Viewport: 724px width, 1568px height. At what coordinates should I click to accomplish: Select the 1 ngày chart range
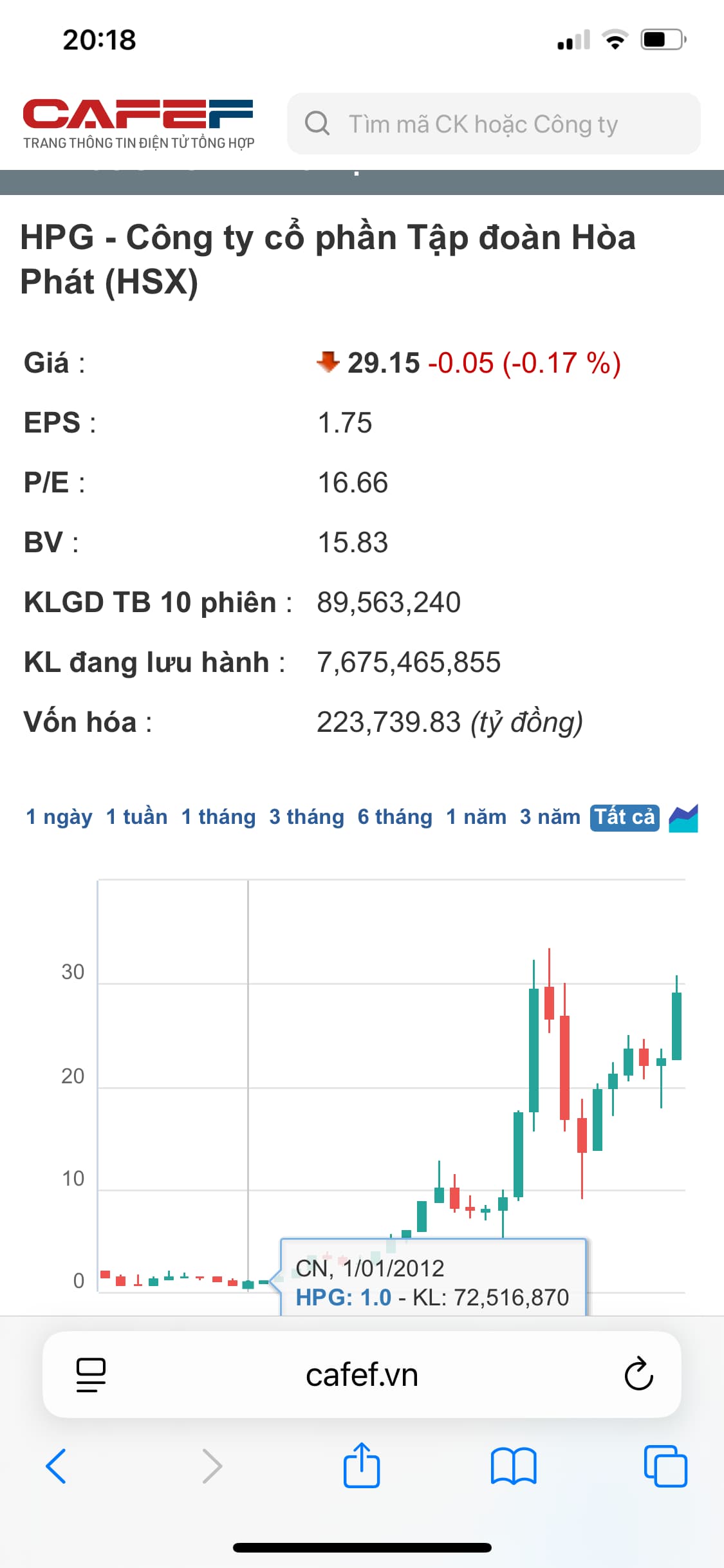[x=59, y=817]
